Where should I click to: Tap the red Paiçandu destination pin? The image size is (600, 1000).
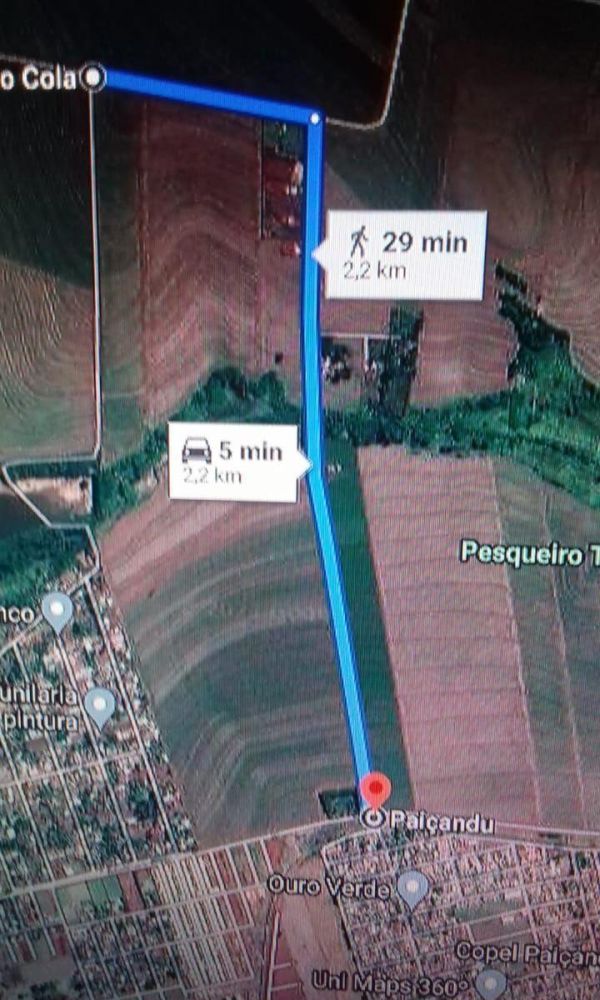pyautogui.click(x=375, y=791)
